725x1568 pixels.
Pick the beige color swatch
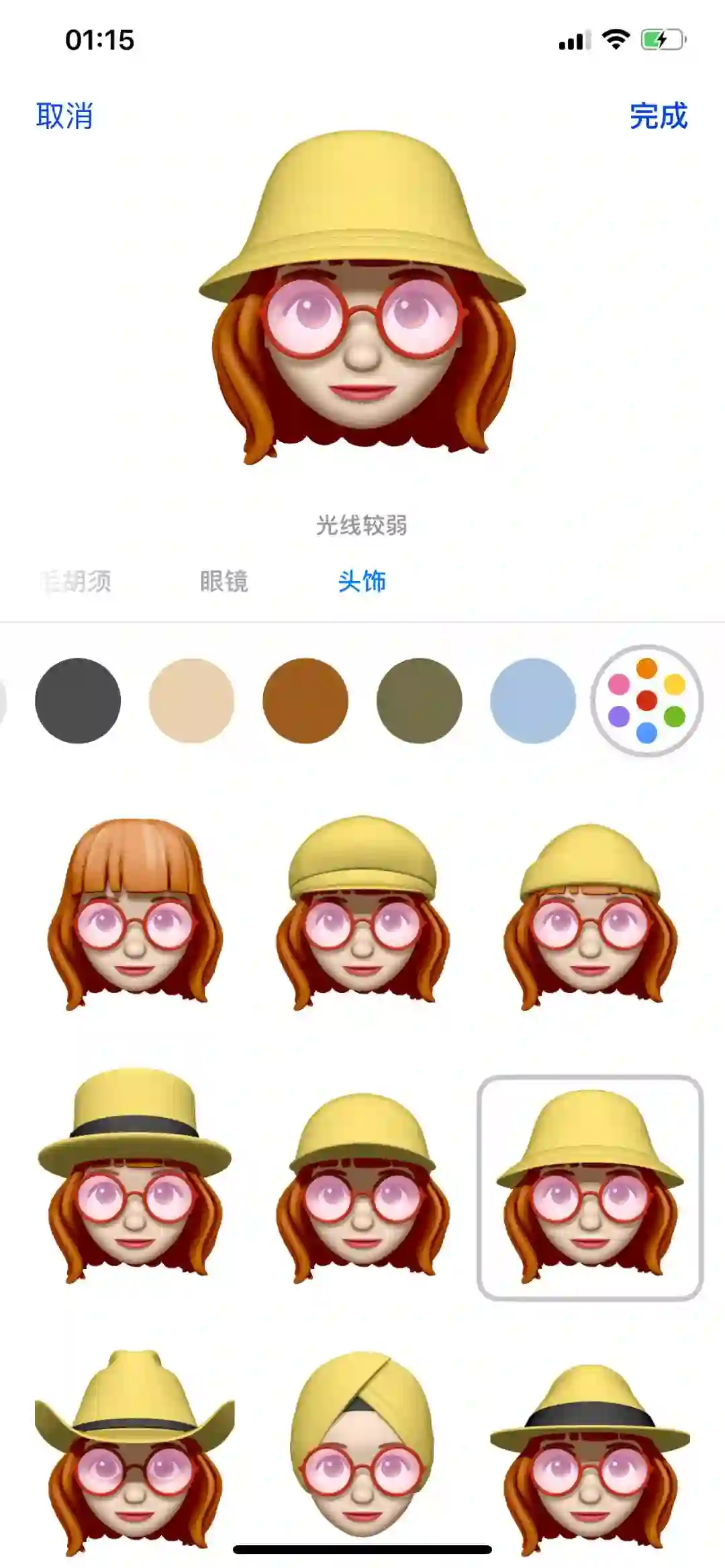[191, 700]
